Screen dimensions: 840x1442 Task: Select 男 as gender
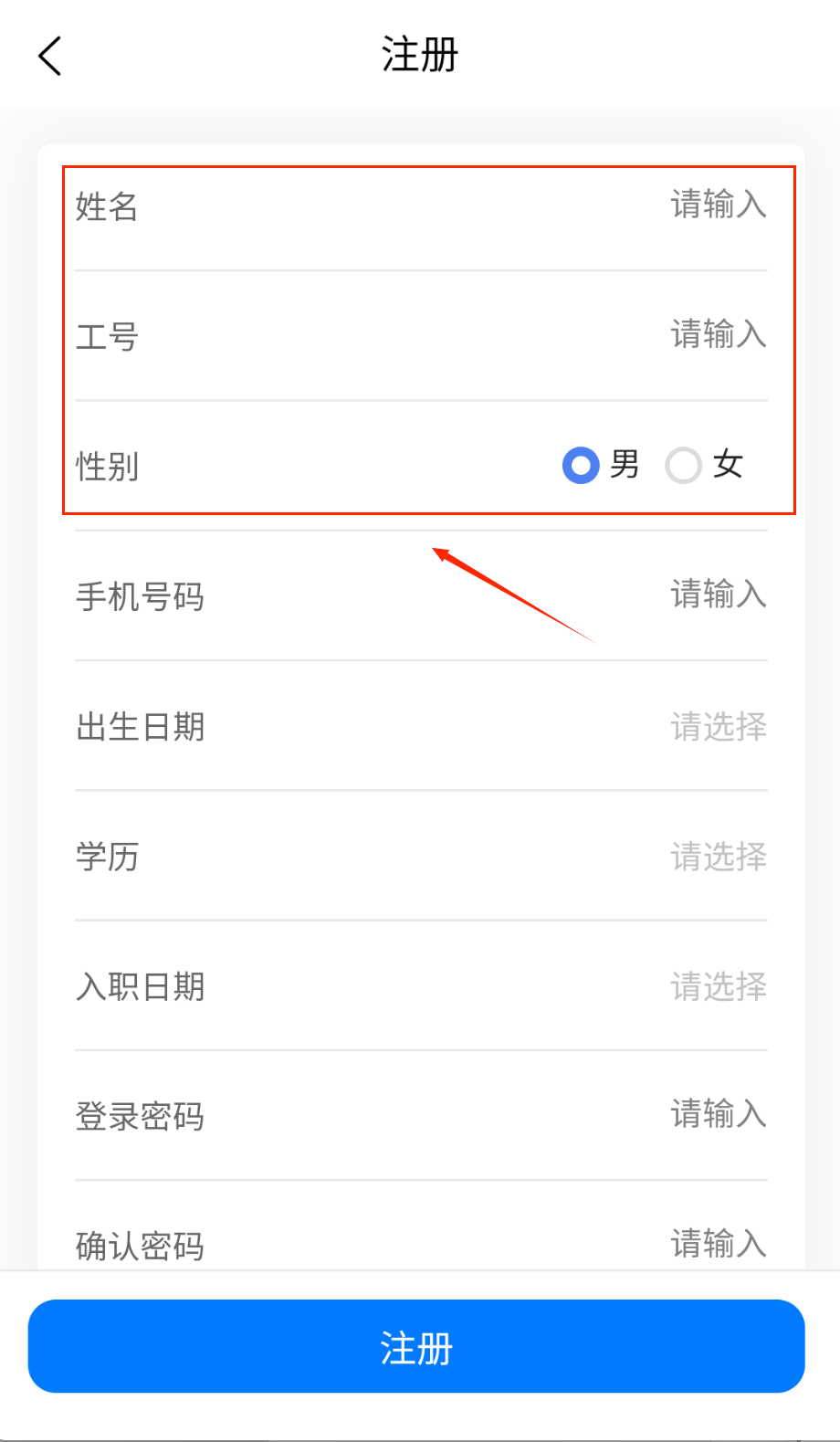pos(582,465)
